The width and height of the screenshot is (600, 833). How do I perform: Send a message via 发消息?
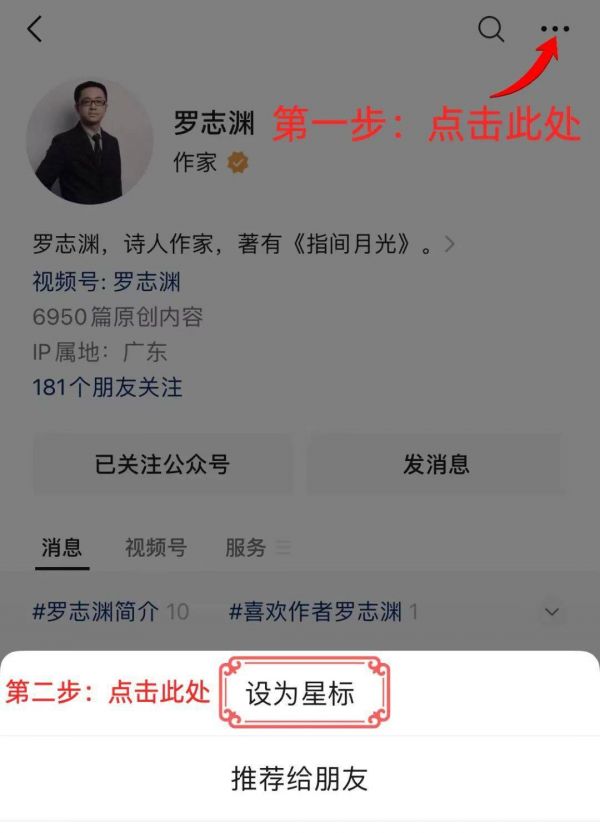(436, 465)
